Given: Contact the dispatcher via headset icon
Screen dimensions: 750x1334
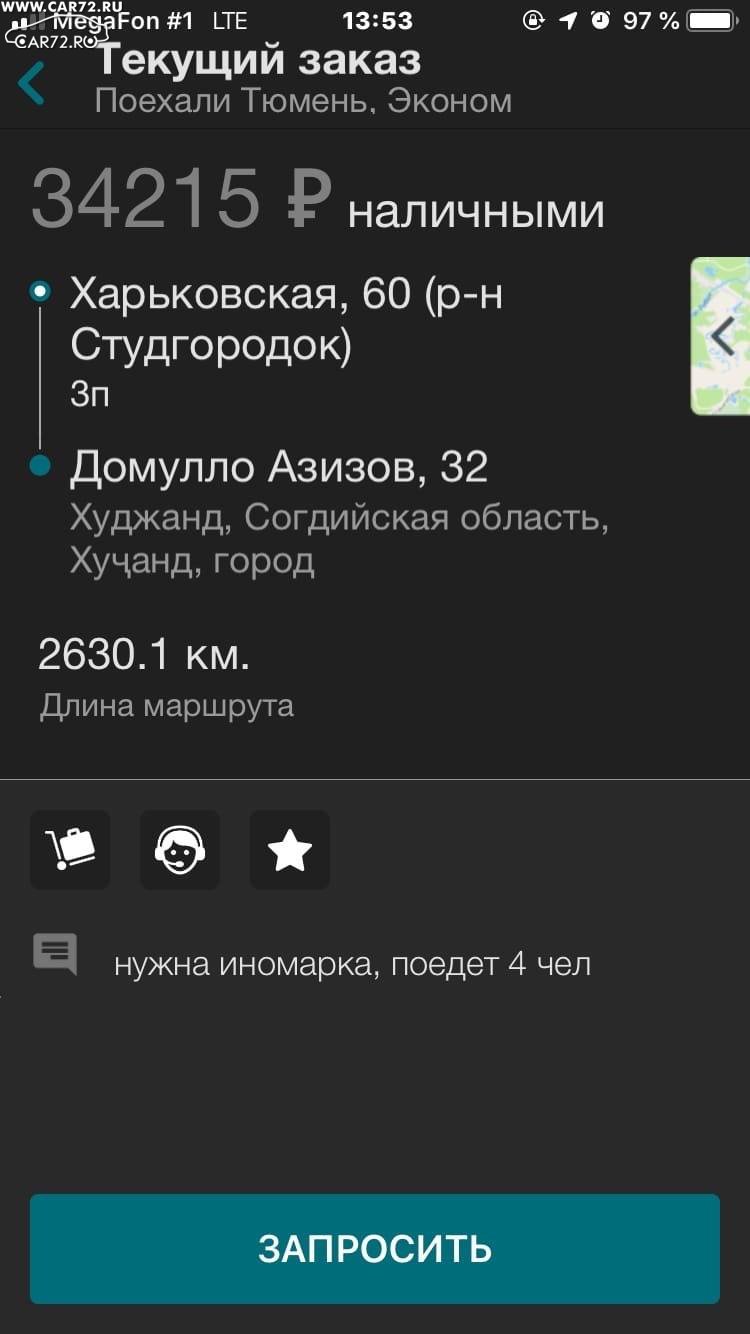Looking at the screenshot, I should click(x=180, y=850).
